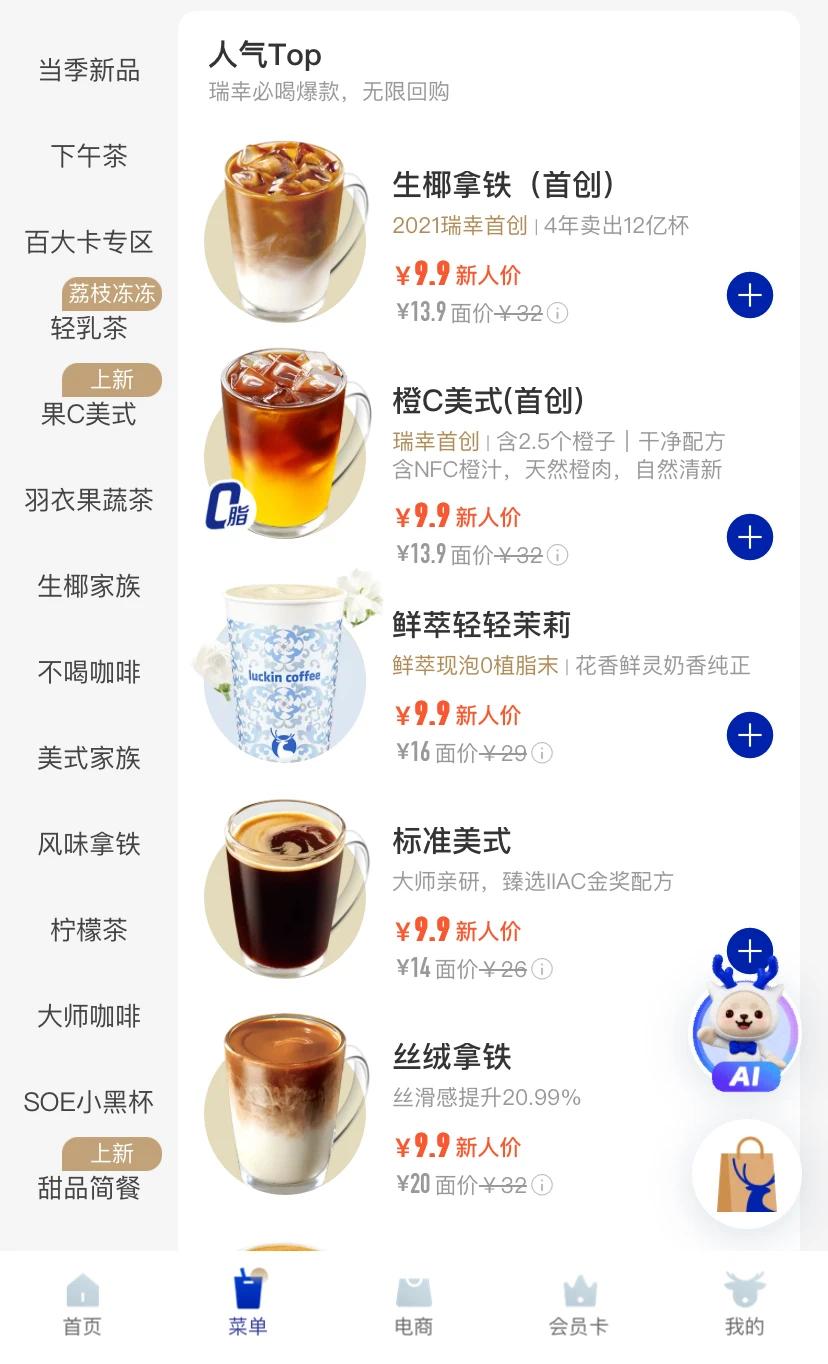This screenshot has height=1364, width=828.
Task: Add 生椰拿铁 to the cart
Action: [749, 295]
